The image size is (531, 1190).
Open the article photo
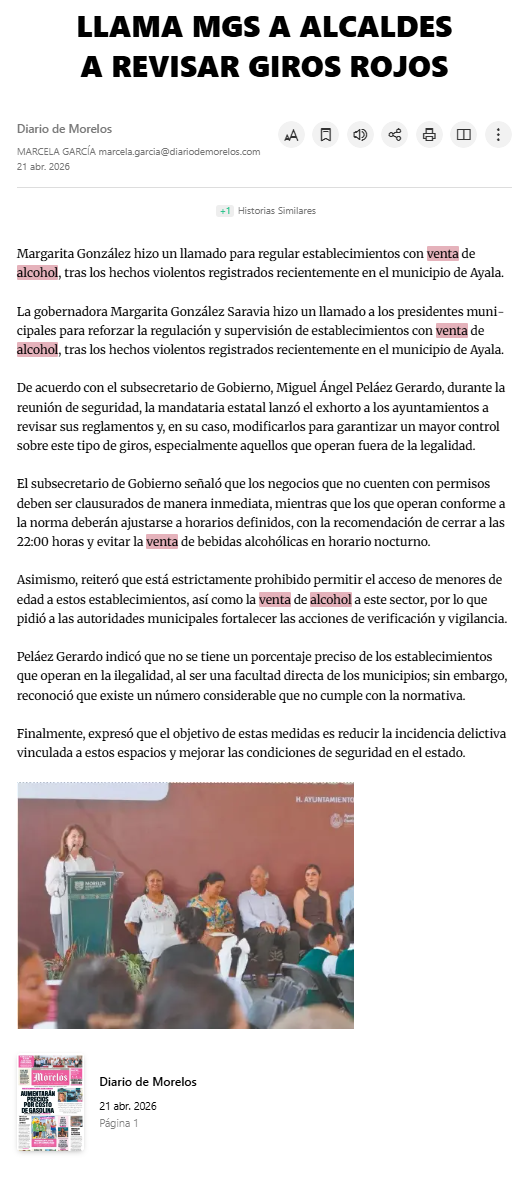tap(186, 905)
